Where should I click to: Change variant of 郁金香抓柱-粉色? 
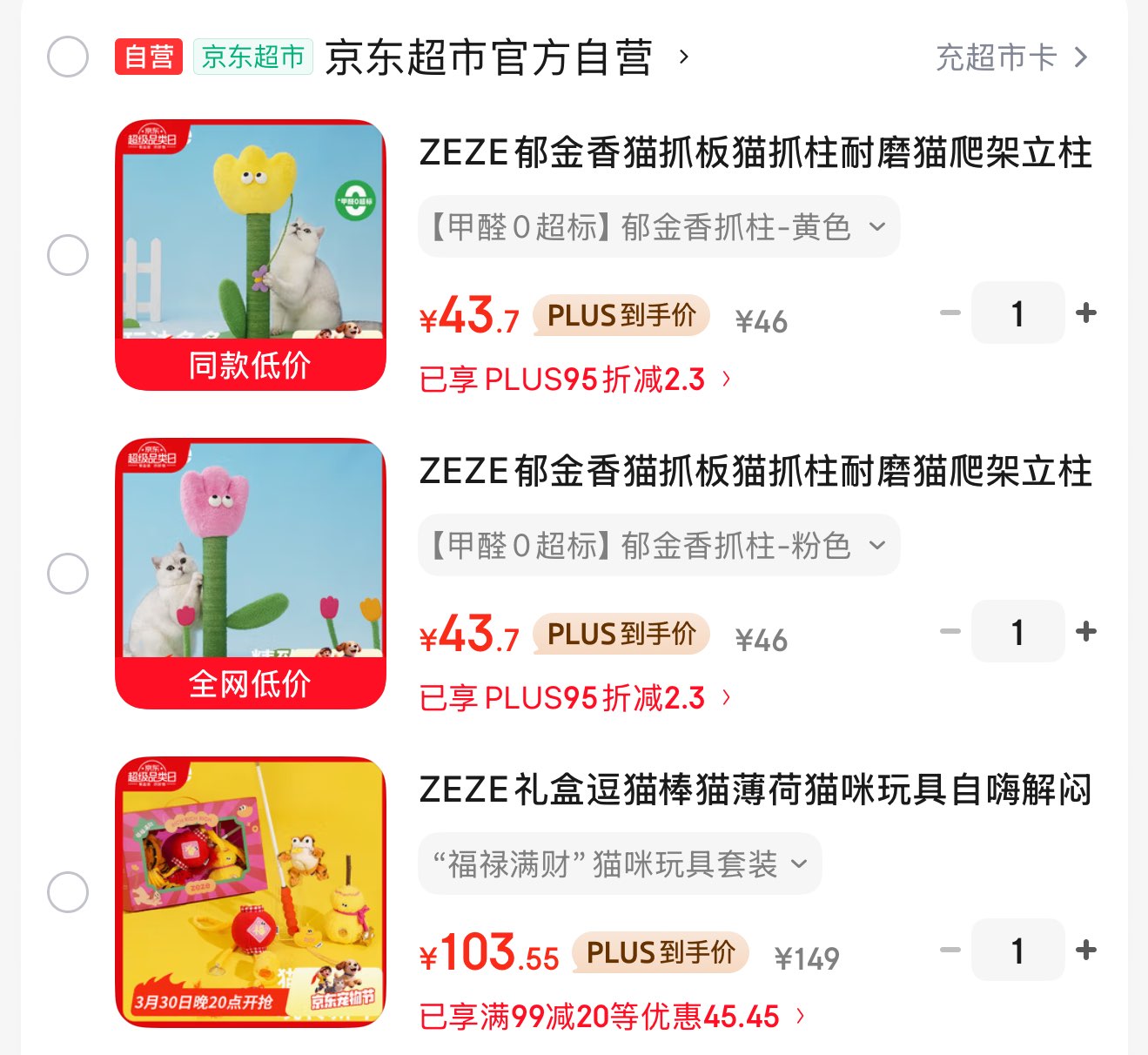(x=659, y=546)
